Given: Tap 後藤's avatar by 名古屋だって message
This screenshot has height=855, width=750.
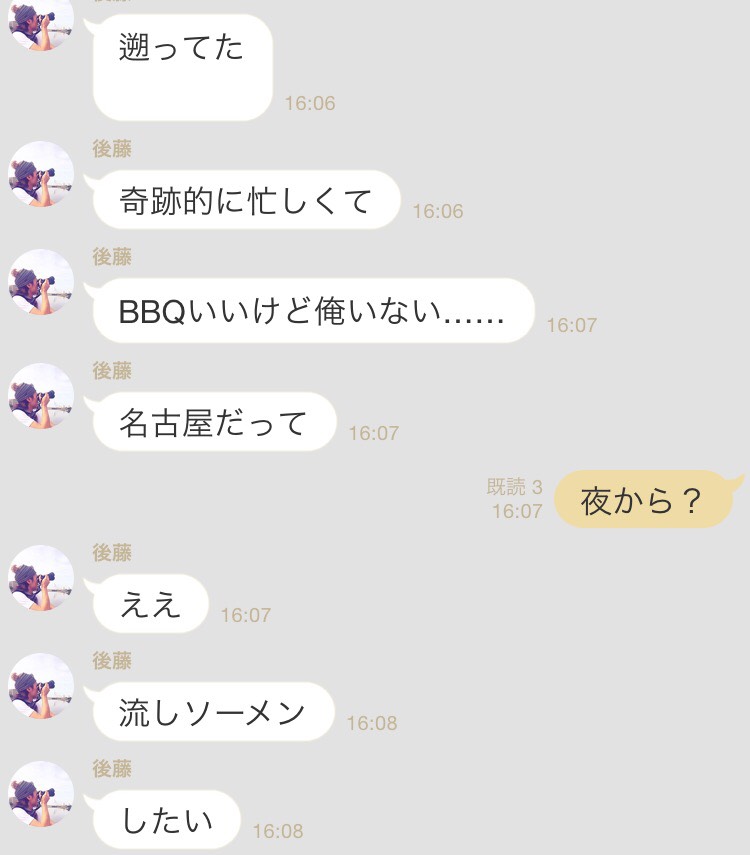Looking at the screenshot, I should coord(41,396).
